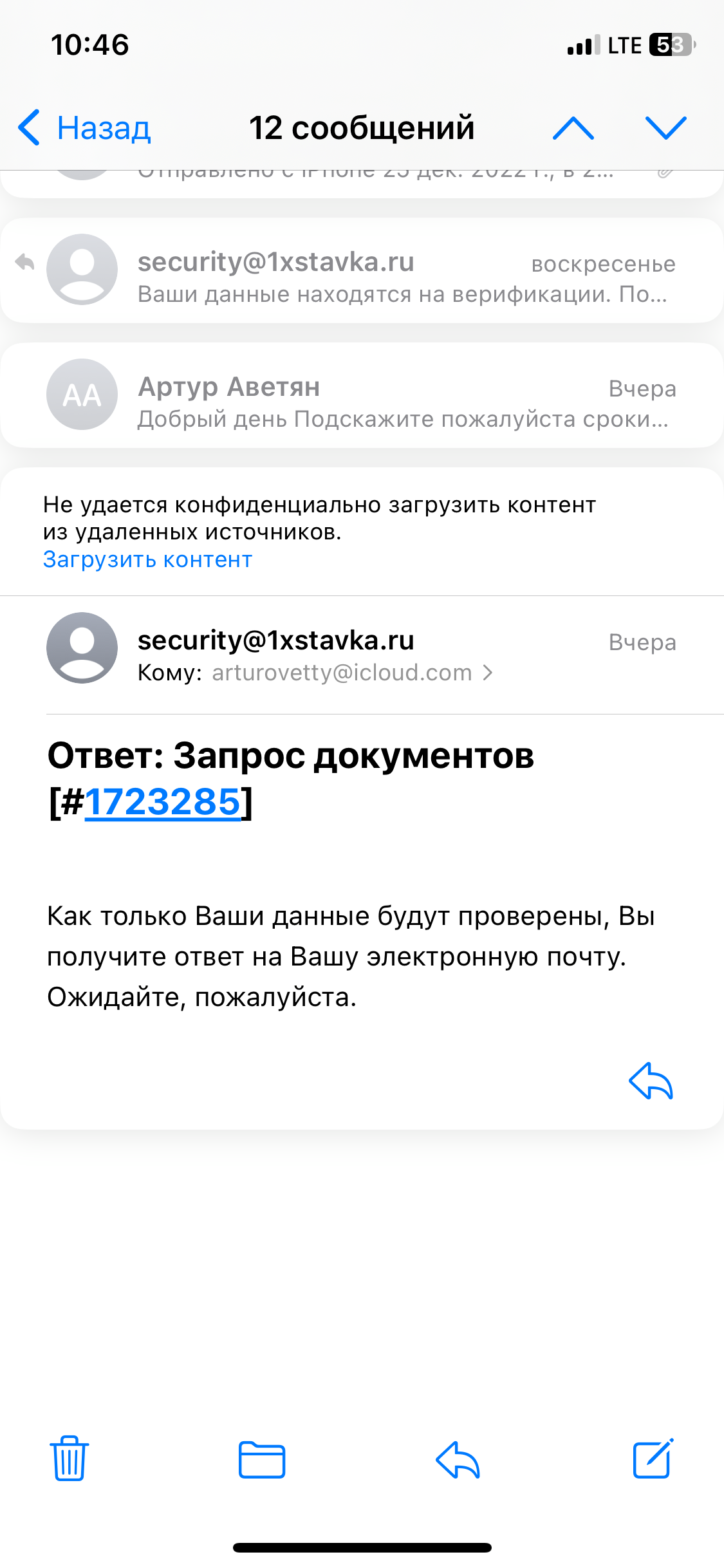Open ticket number 1723285 link

162,803
